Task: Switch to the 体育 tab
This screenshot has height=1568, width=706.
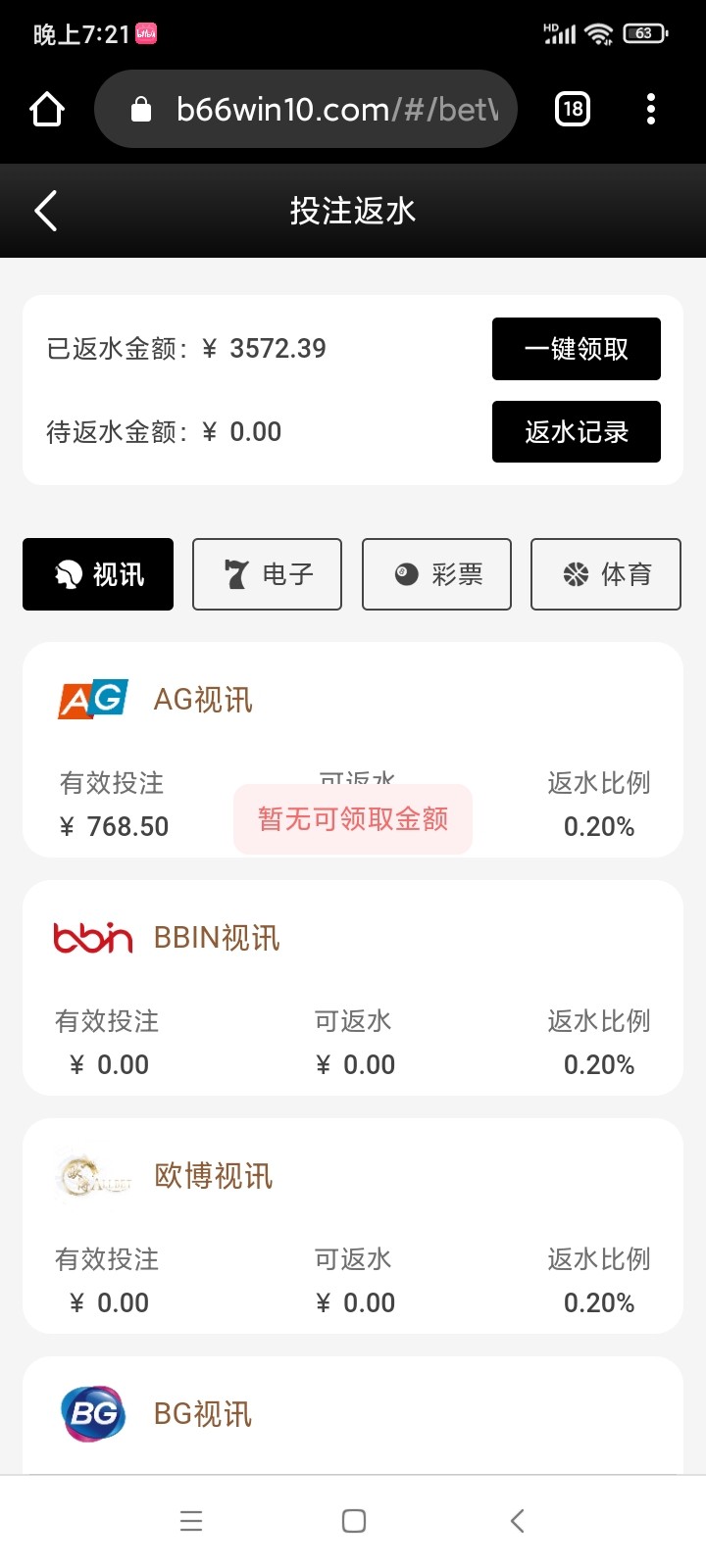Action: coord(605,574)
